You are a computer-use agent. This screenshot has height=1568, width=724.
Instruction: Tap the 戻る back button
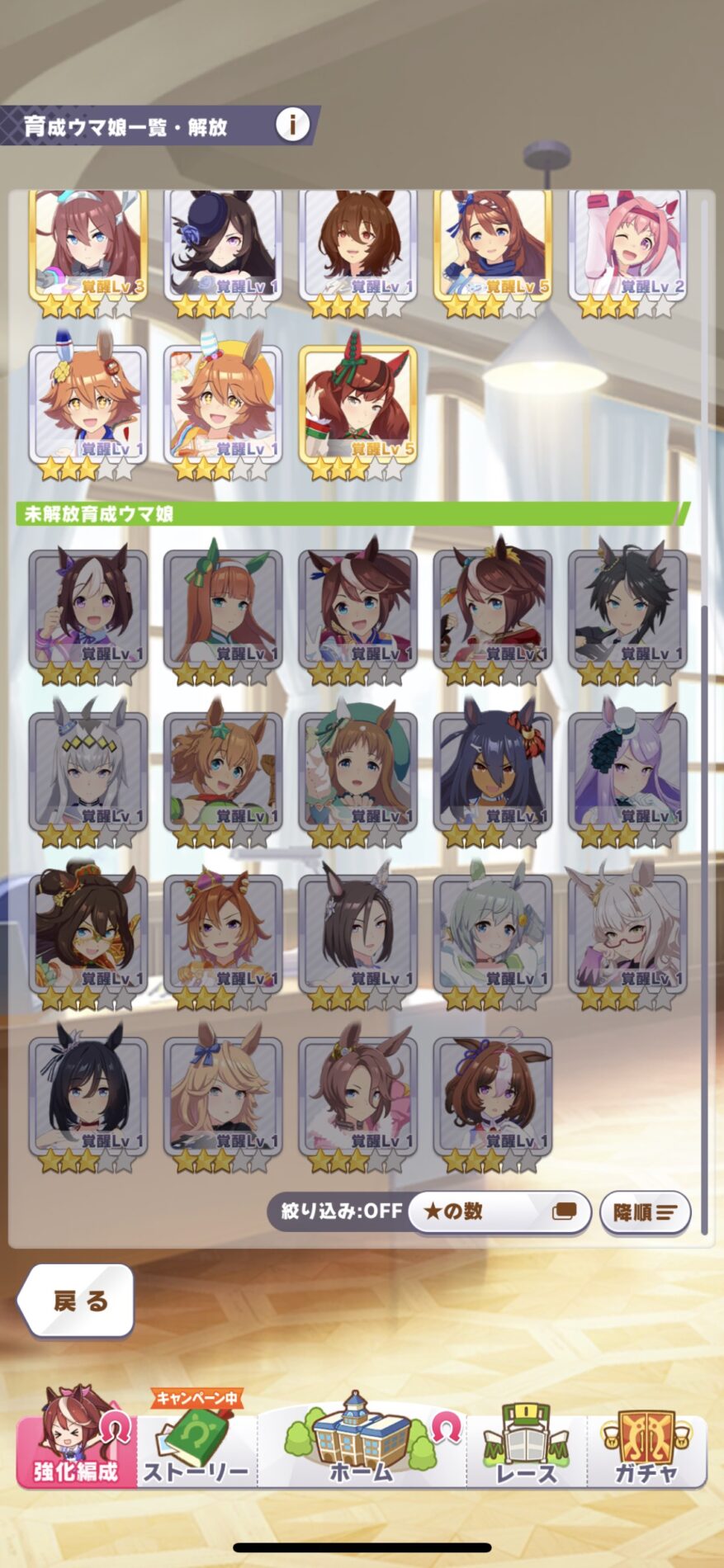pyautogui.click(x=78, y=1301)
